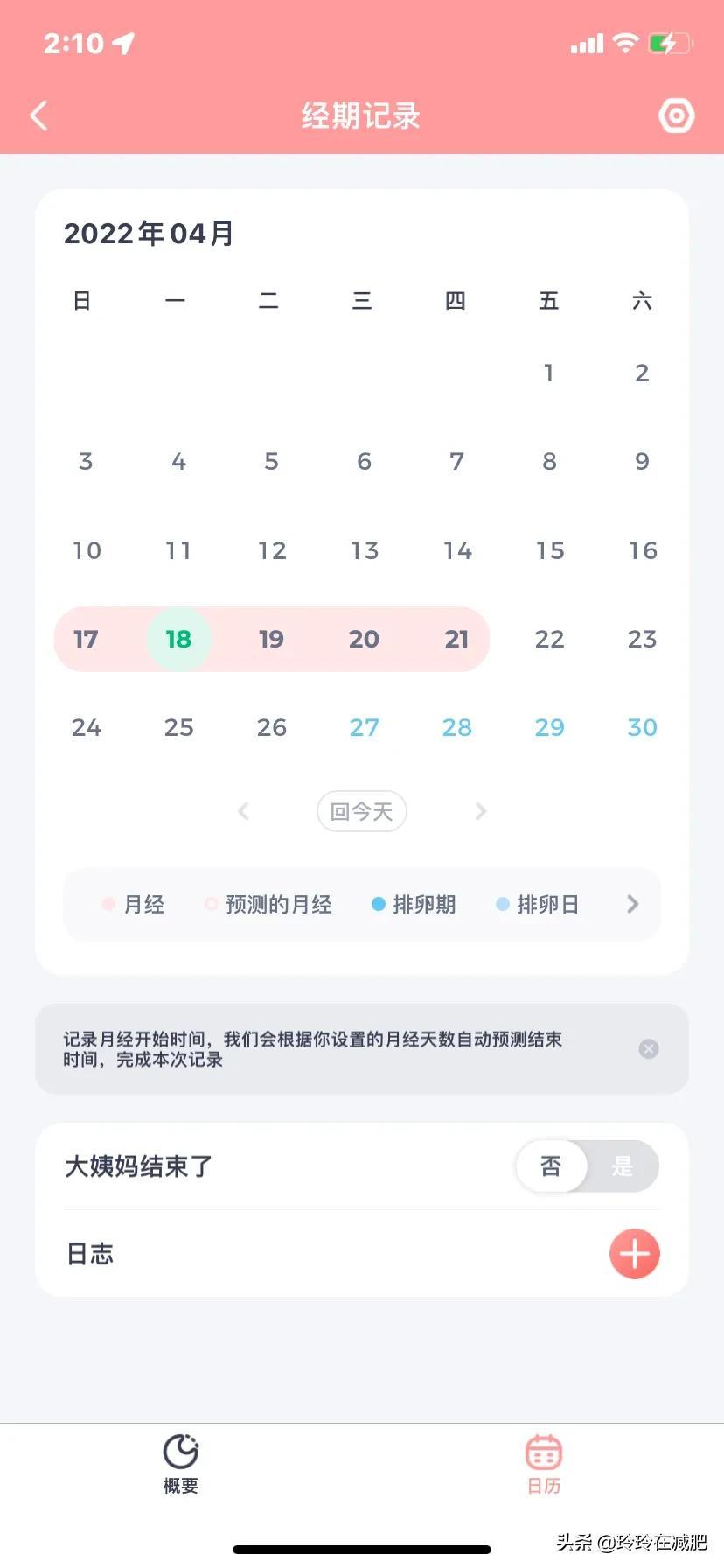
Task: Add a new 日志 entry
Action: pos(634,1253)
